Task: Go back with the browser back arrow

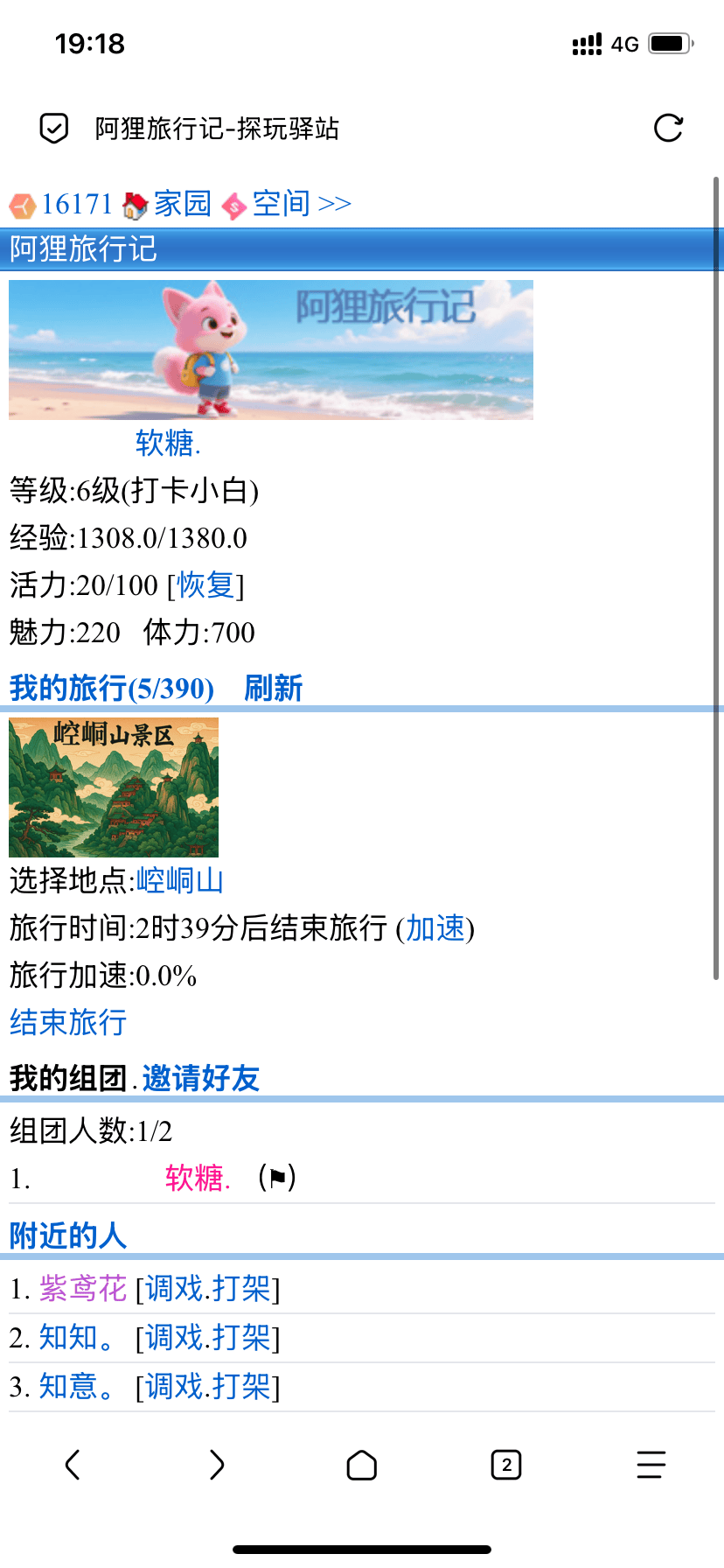Action: pos(73,1464)
